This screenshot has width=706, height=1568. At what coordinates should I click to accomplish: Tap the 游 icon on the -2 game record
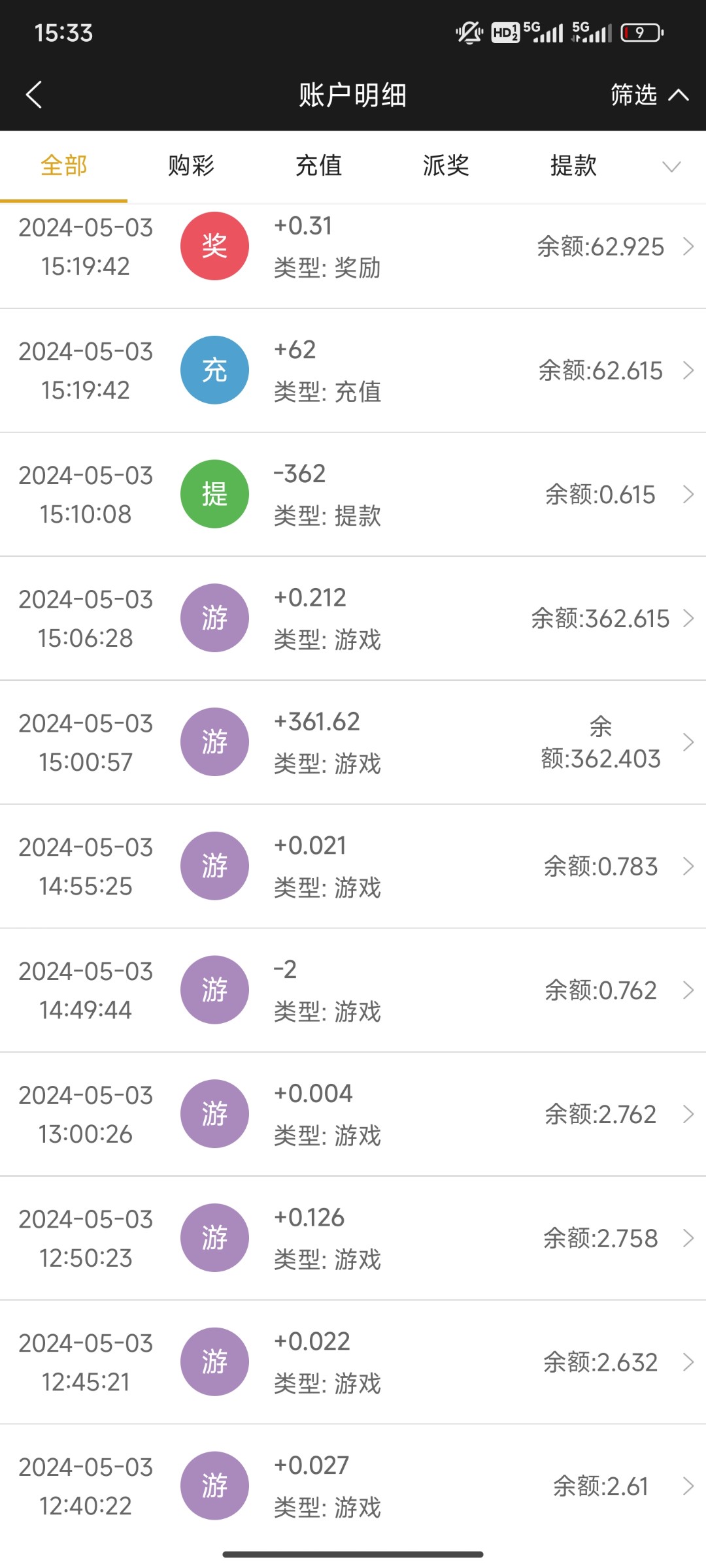[214, 990]
